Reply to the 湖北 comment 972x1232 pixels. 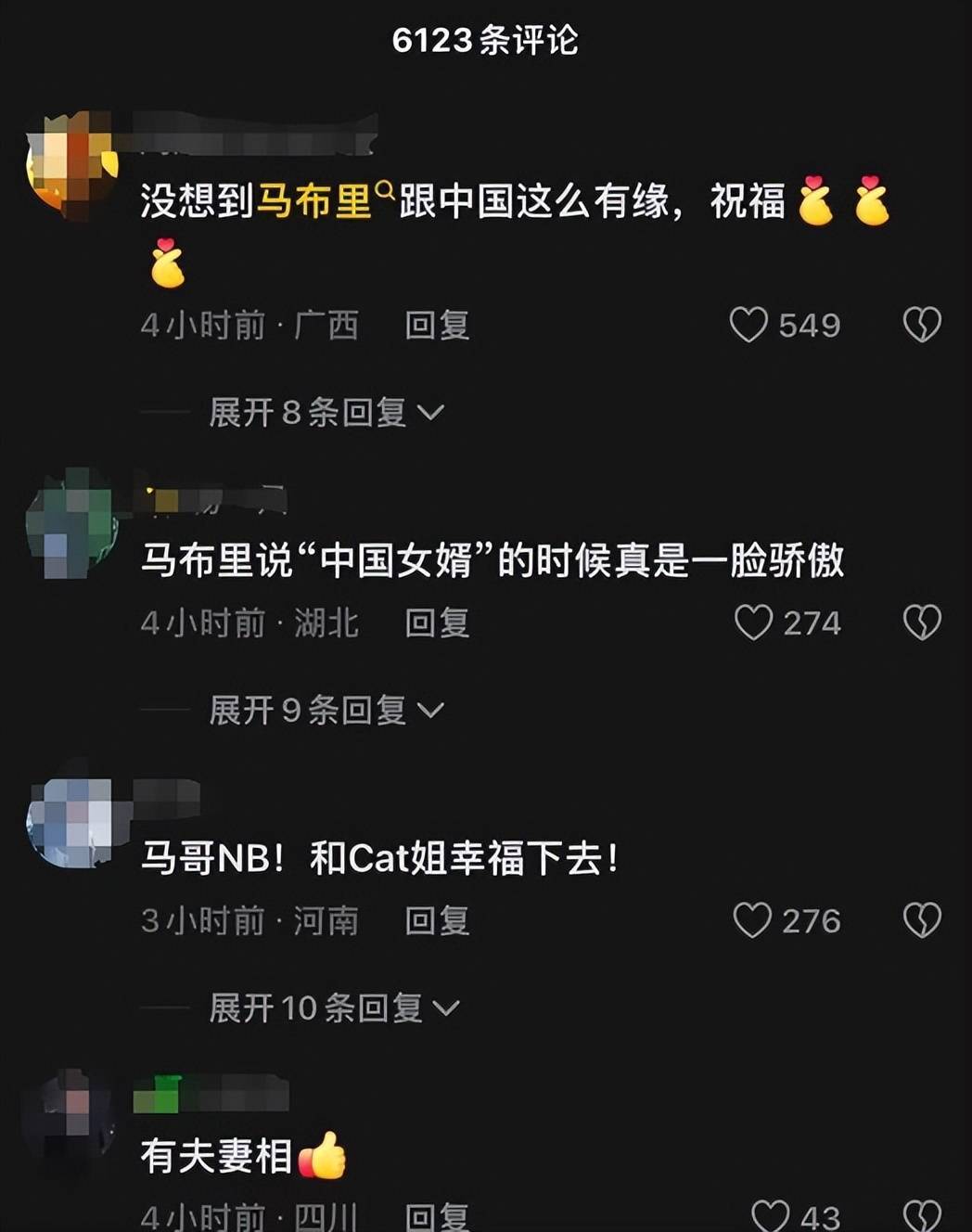coord(437,623)
